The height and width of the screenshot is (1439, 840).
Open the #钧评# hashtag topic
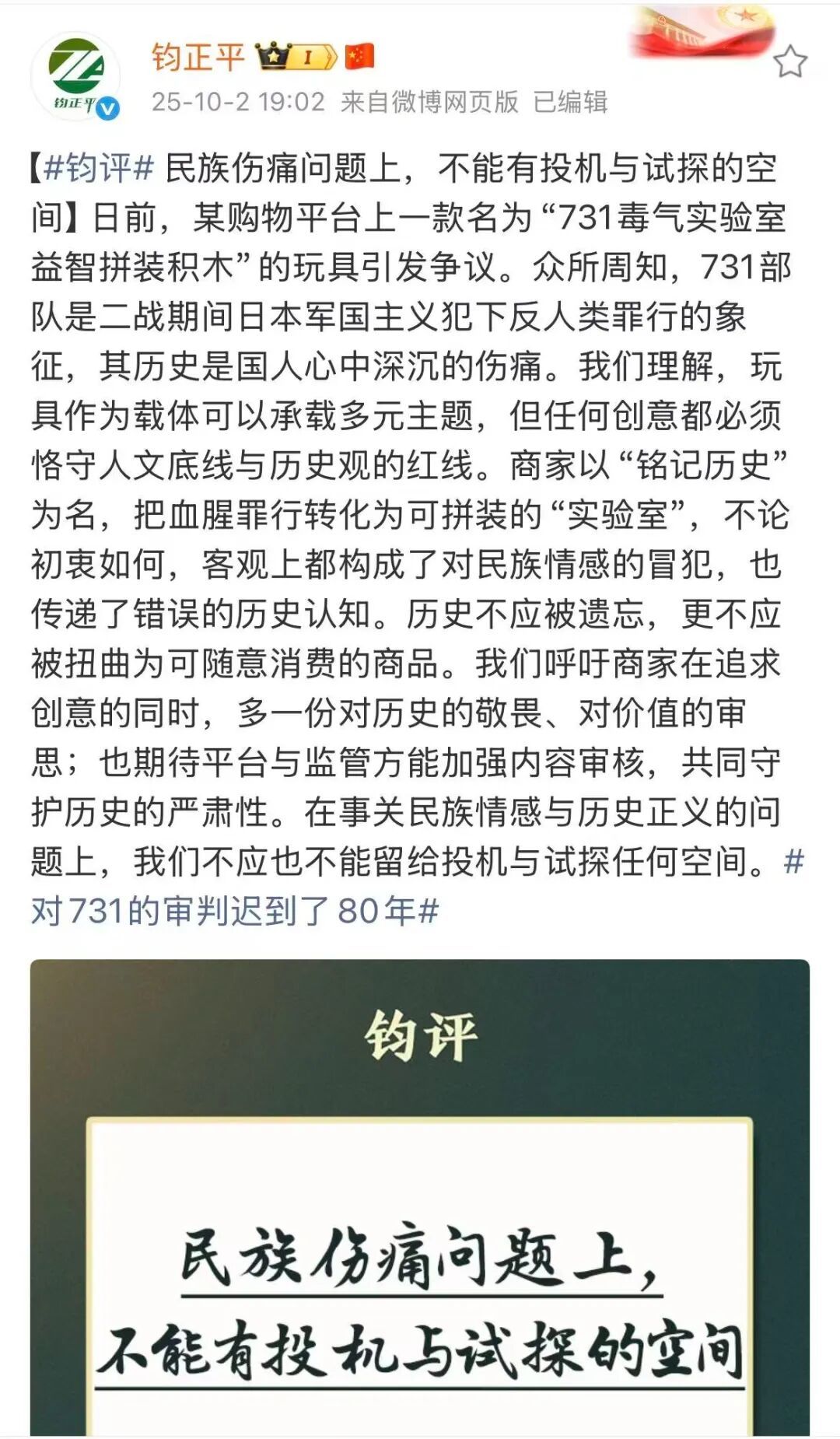(99, 168)
